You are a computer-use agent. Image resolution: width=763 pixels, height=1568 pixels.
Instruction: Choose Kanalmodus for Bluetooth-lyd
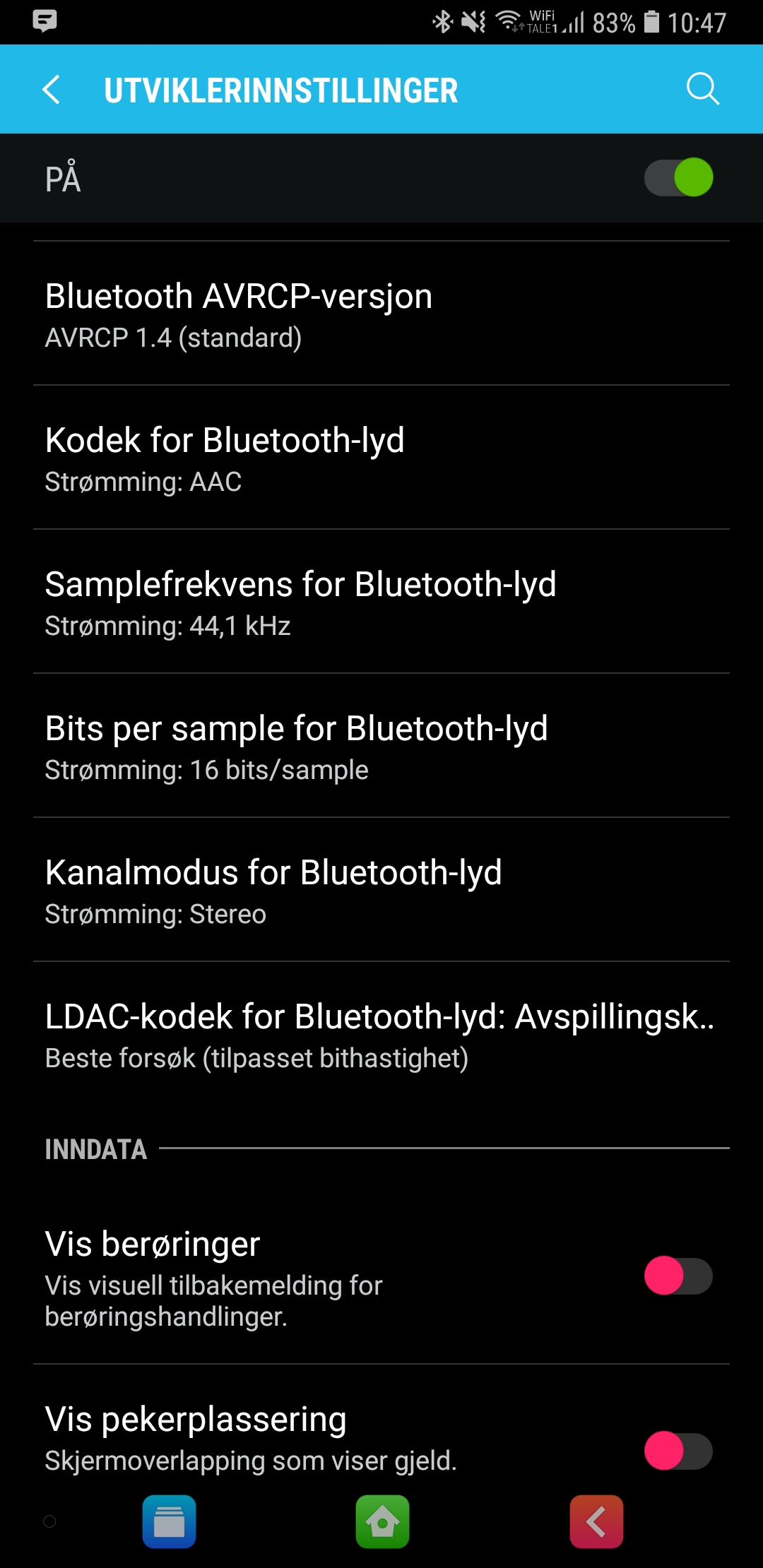(381, 890)
